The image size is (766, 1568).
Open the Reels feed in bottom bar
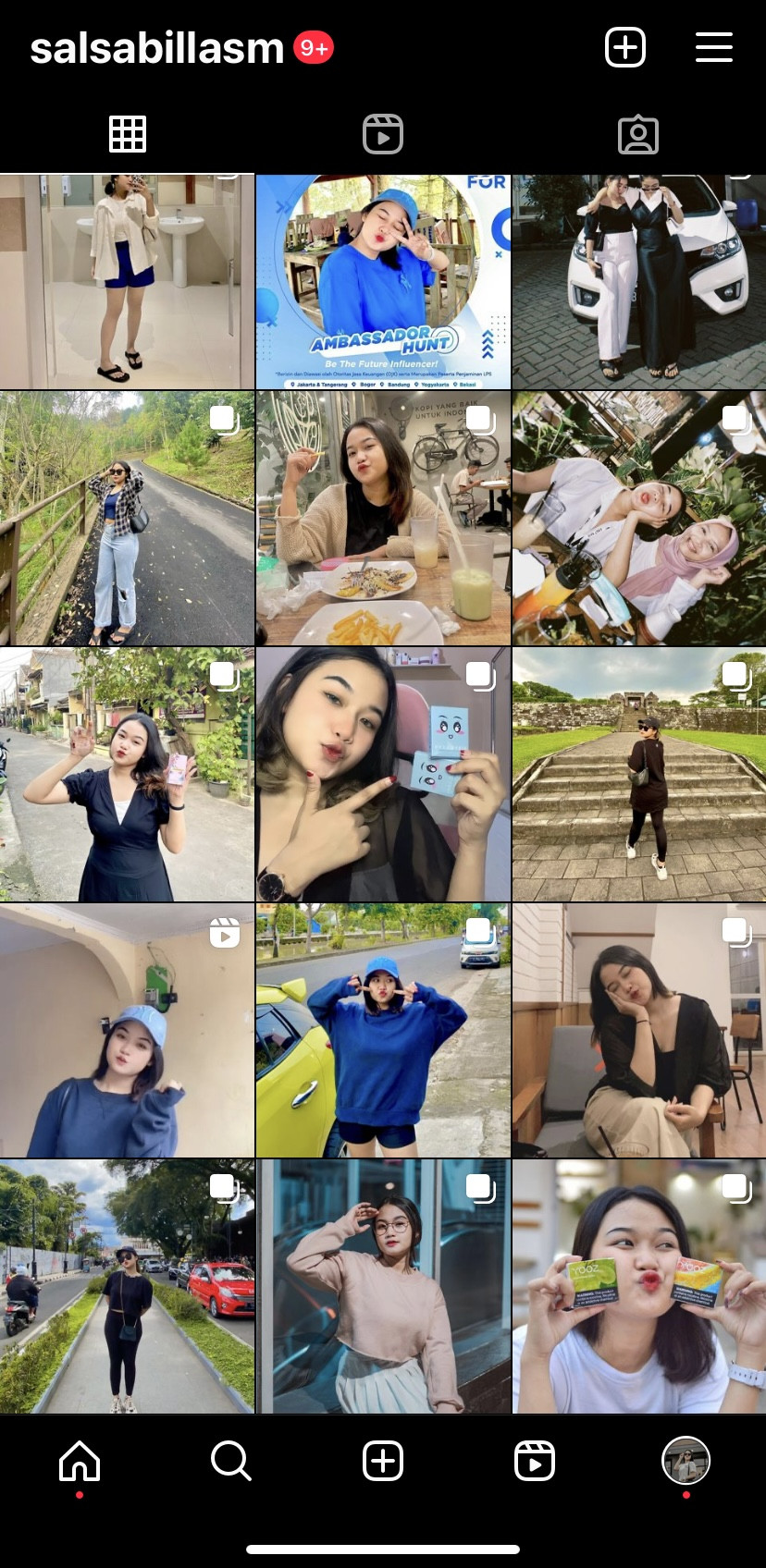[x=535, y=1462]
